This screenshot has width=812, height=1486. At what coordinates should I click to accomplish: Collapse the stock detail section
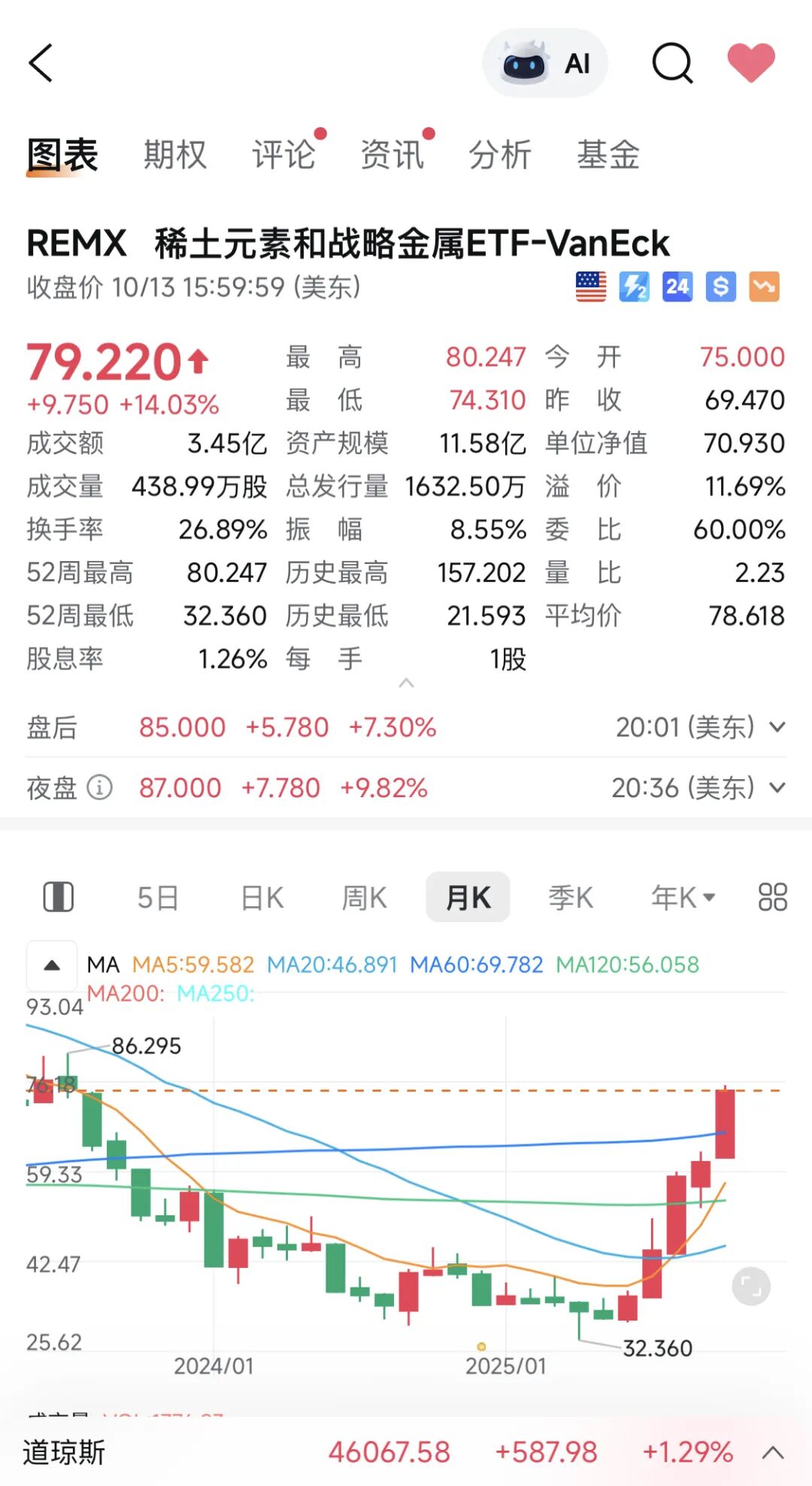[x=406, y=683]
